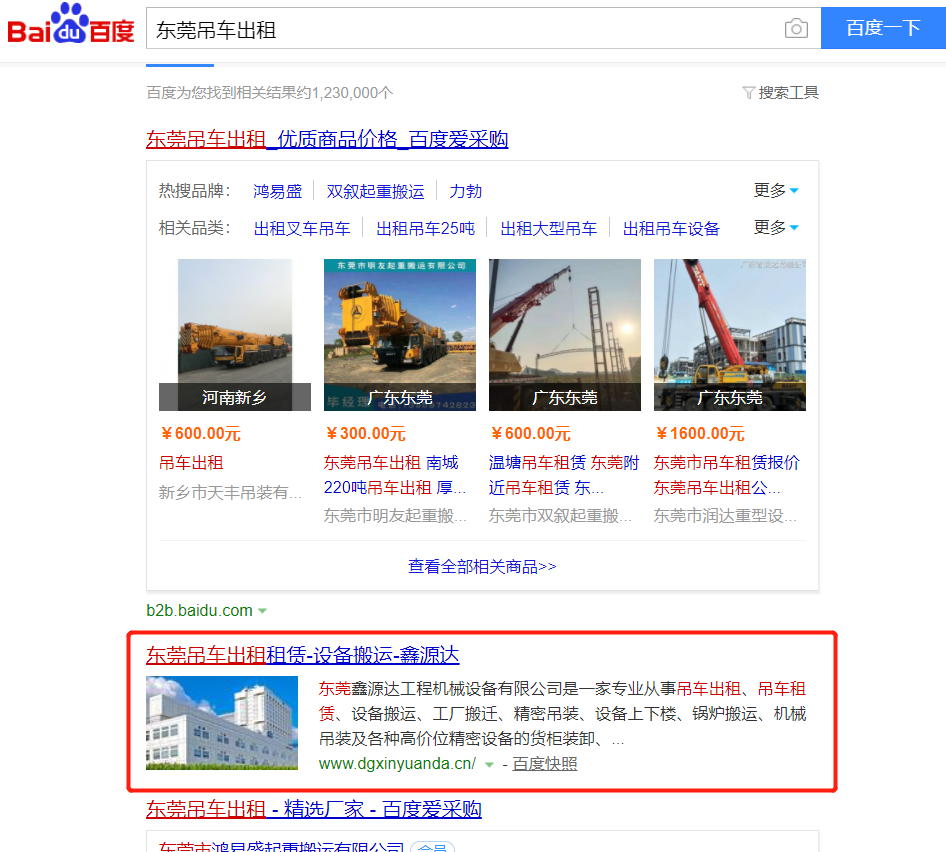The width and height of the screenshot is (946, 852).
Task: Open the 出租吊车25吨 category link
Action: [425, 228]
